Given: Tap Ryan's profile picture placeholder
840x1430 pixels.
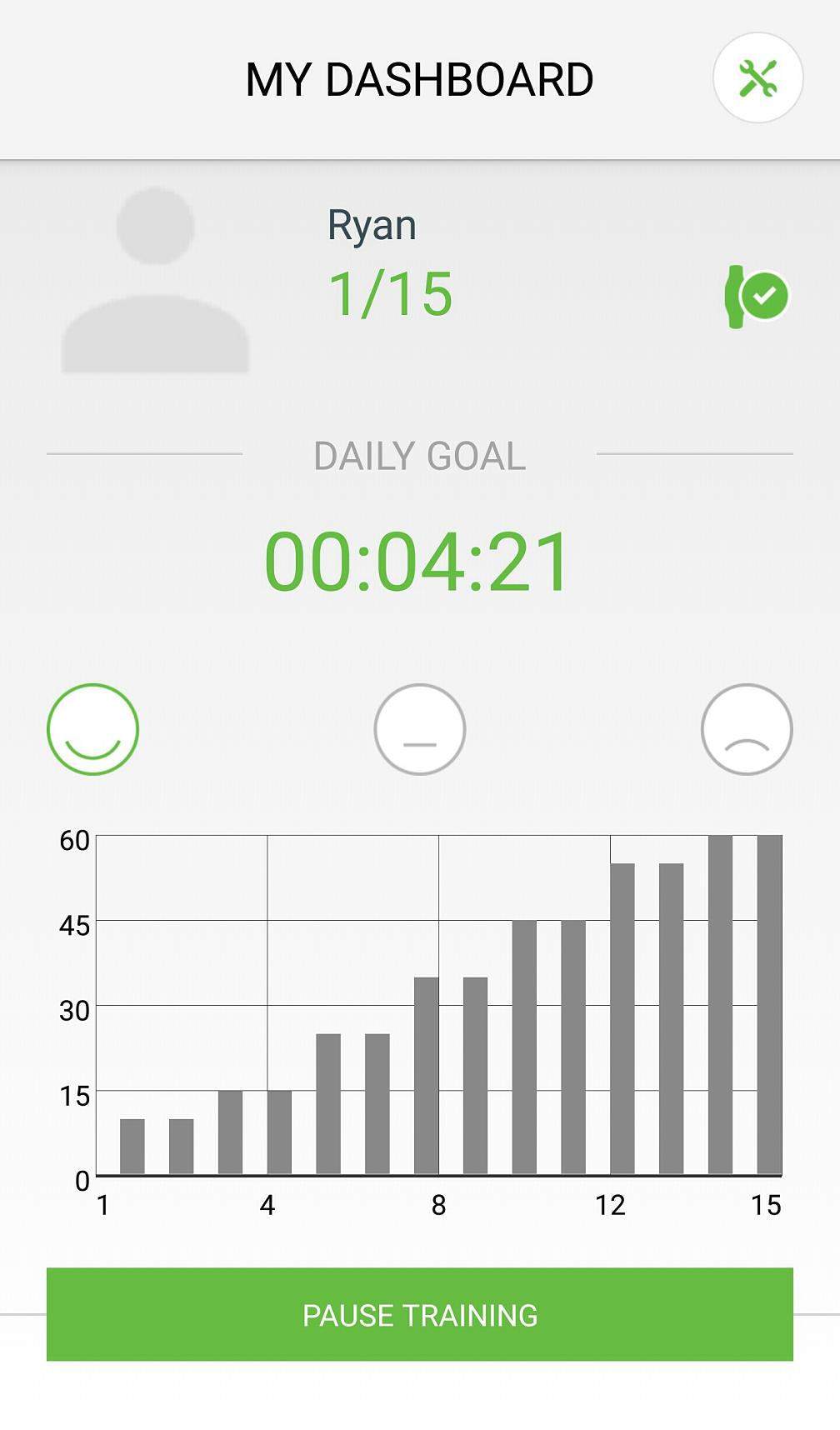Looking at the screenshot, I should (155, 280).
